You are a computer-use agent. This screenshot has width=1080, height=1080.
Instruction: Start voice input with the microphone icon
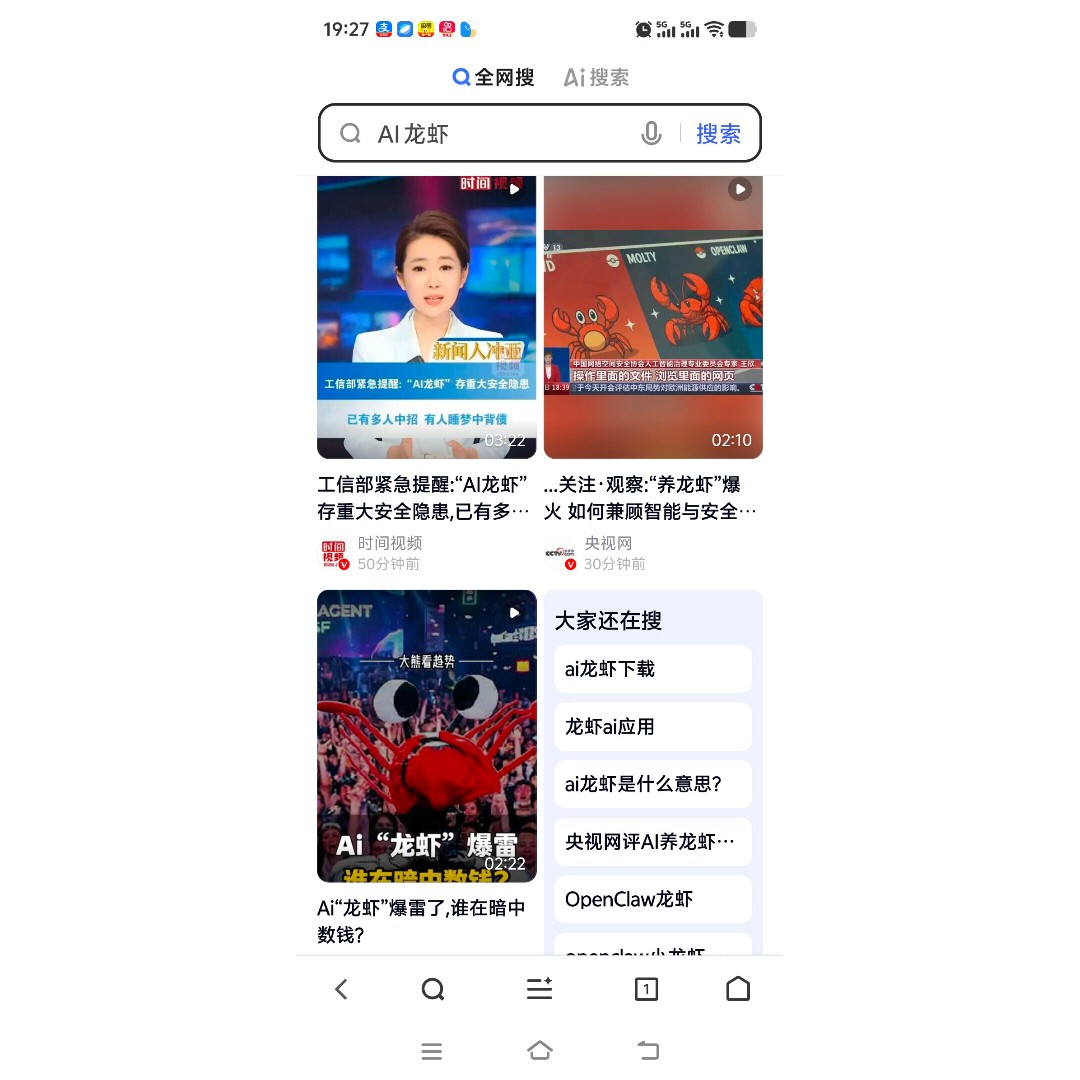click(x=651, y=133)
